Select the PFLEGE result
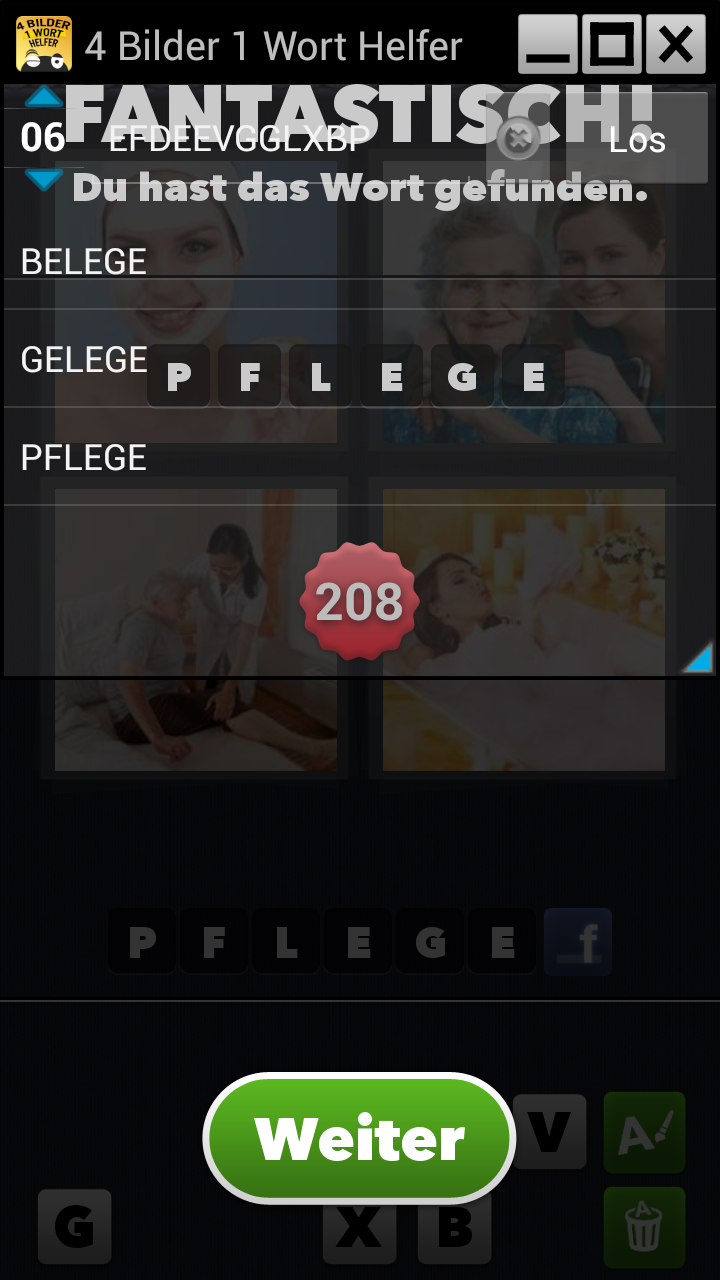The height and width of the screenshot is (1280, 720). coord(84,457)
